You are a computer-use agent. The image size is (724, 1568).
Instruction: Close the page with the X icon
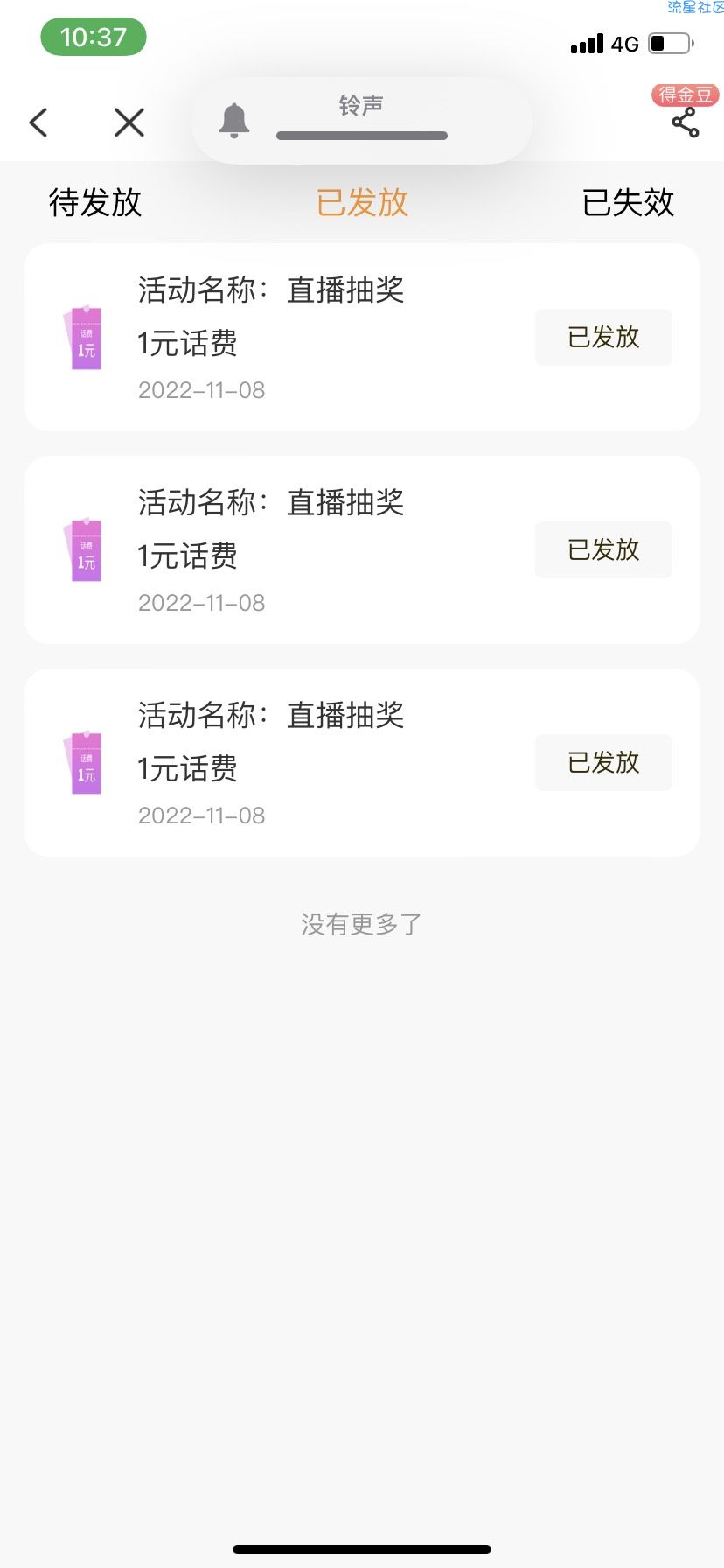(x=129, y=122)
